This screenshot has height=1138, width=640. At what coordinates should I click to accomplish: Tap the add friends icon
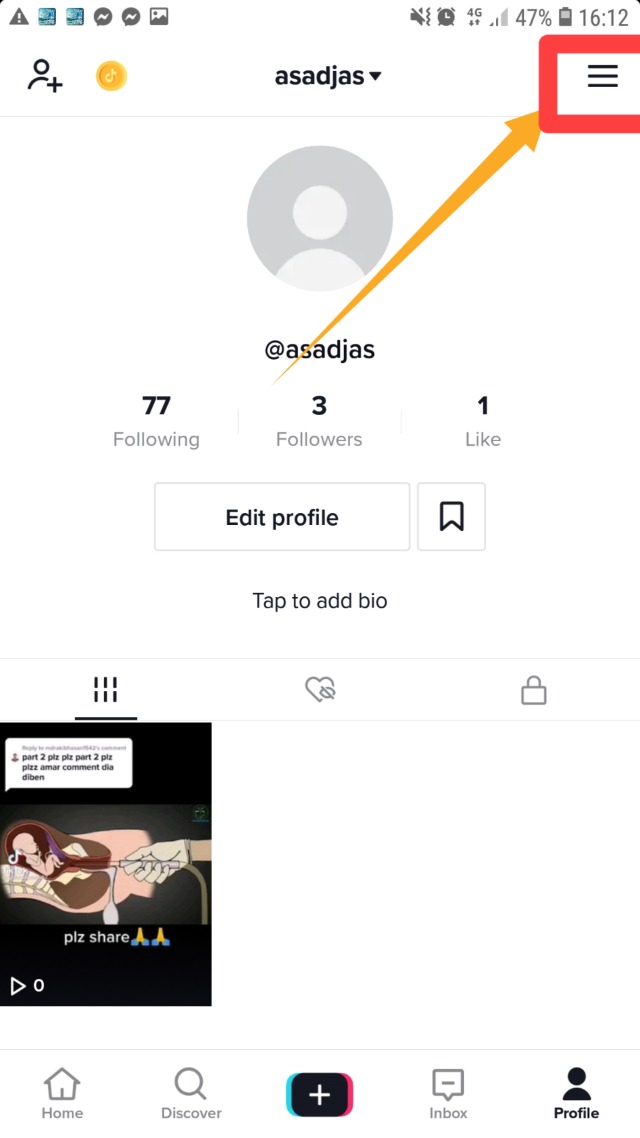point(45,76)
